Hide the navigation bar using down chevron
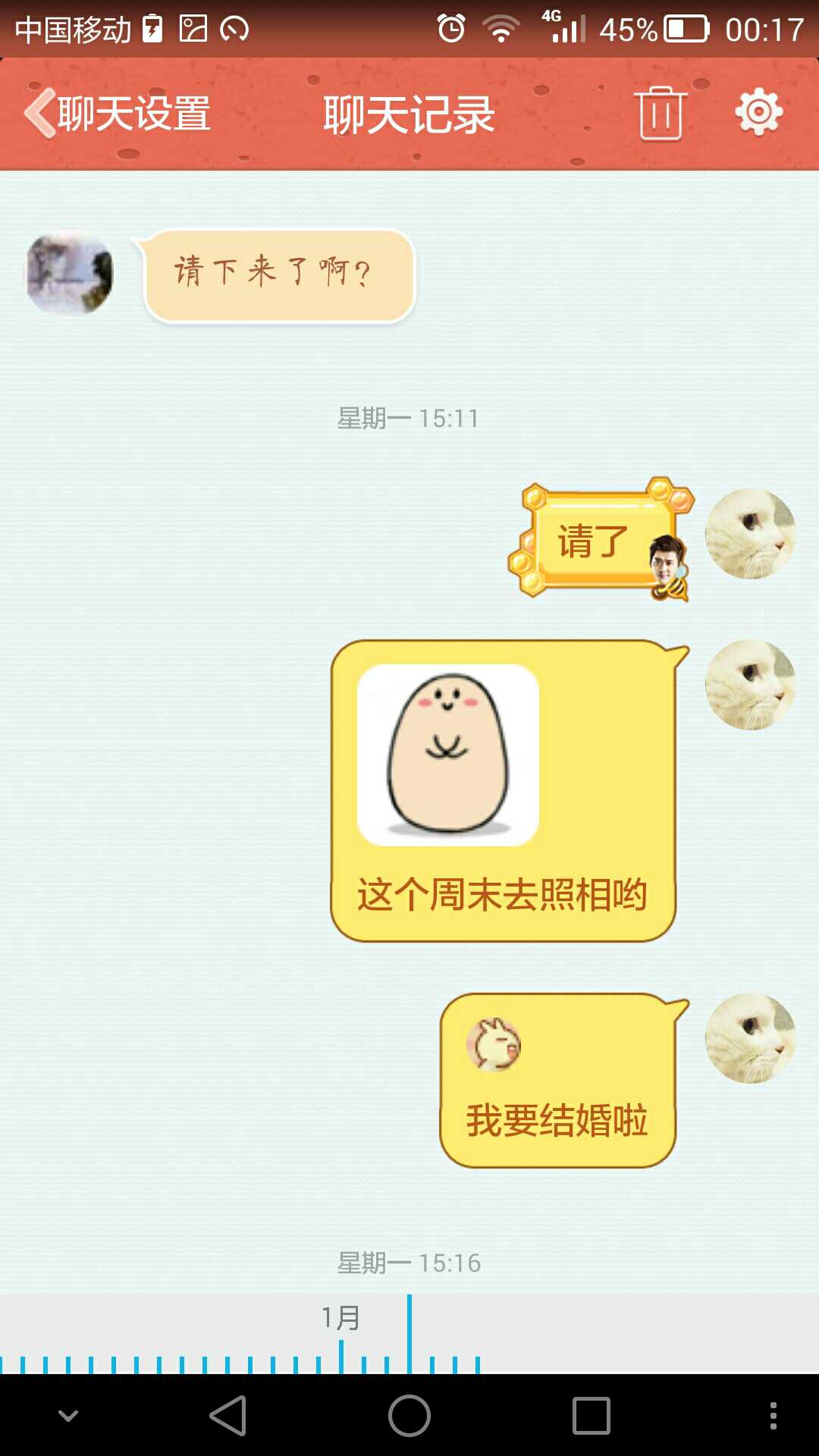Screen dimensions: 819x1456 68,1415
